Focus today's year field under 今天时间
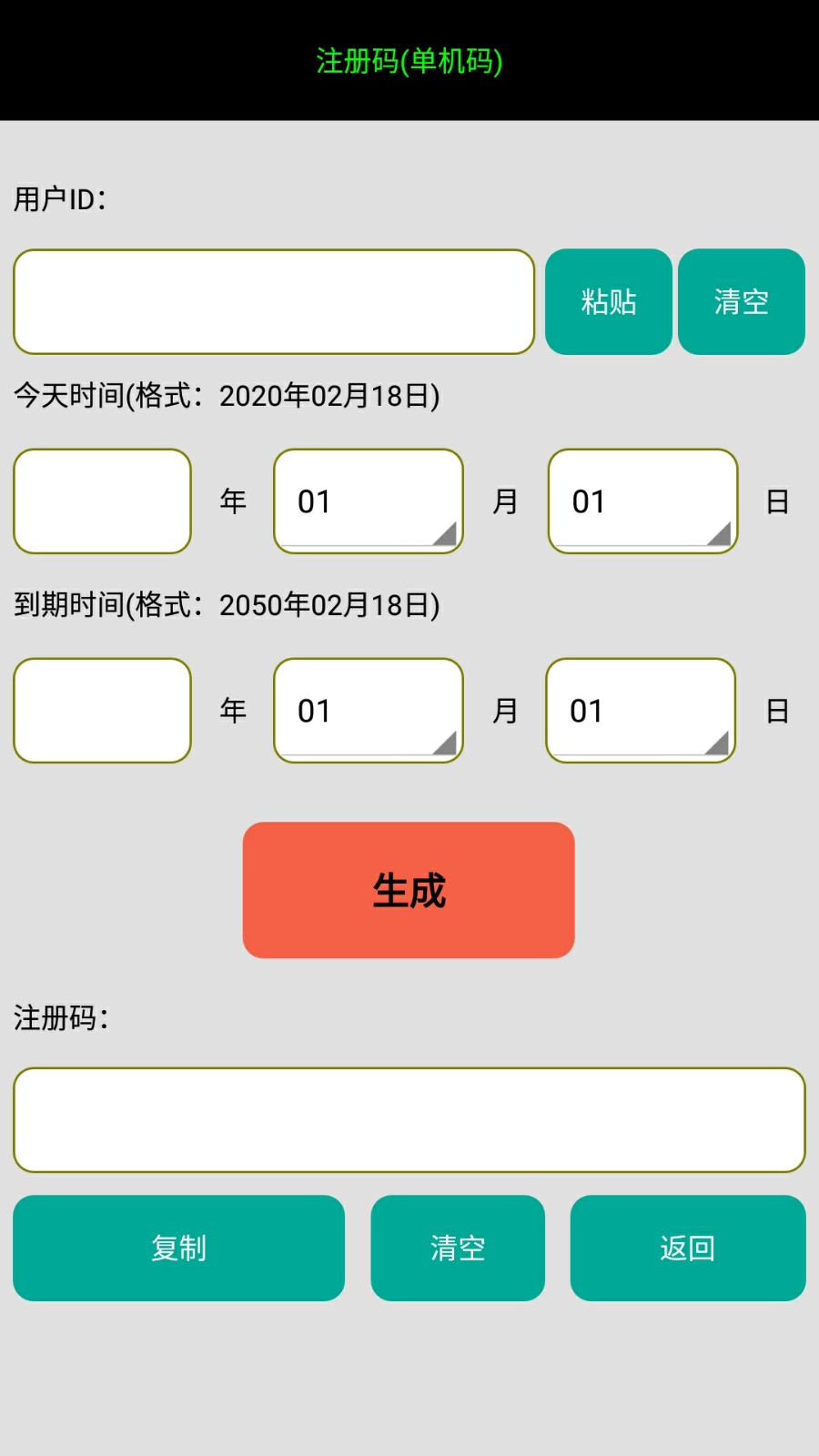Viewport: 819px width, 1456px height. (x=102, y=501)
